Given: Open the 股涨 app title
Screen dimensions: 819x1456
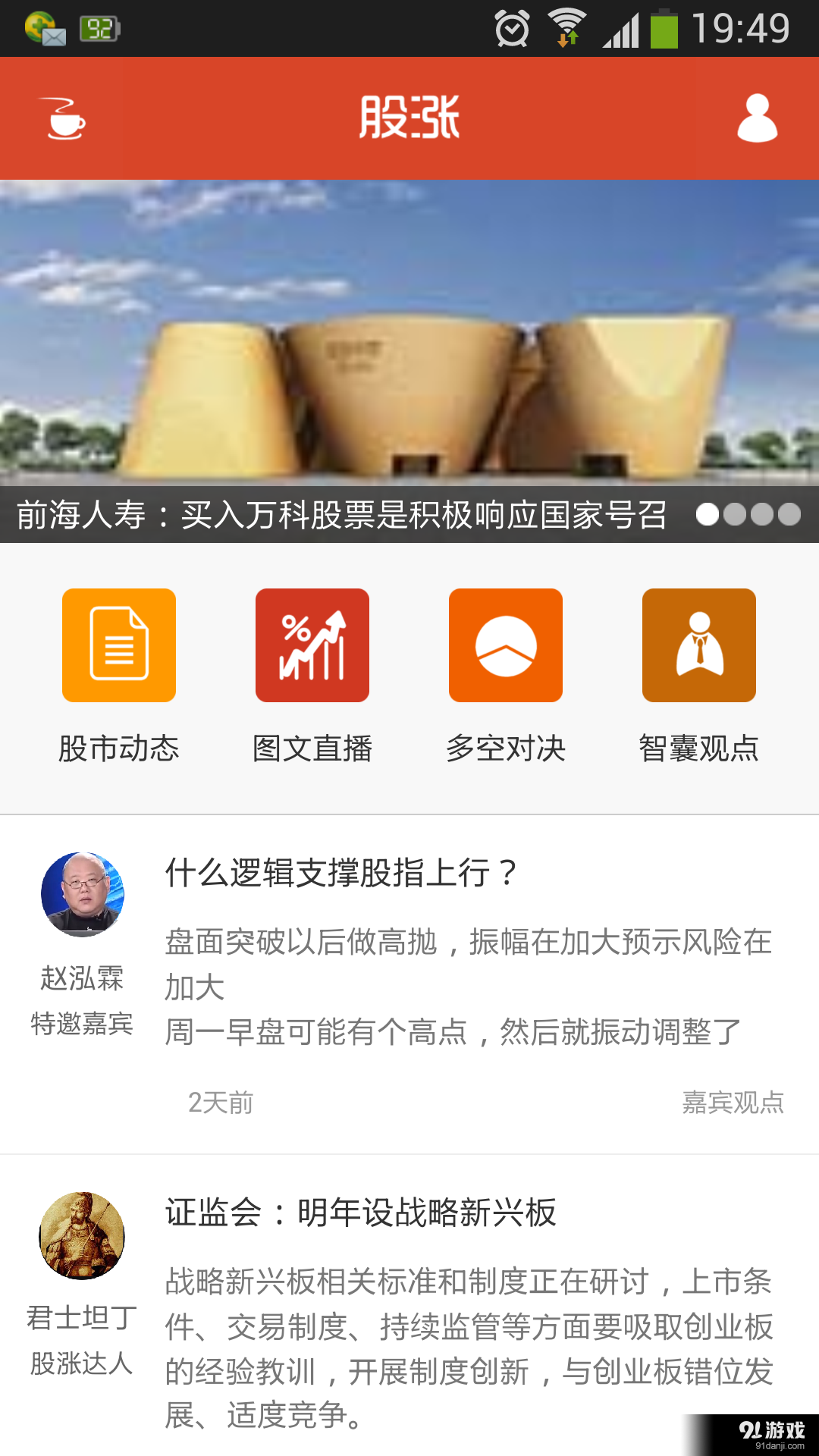Looking at the screenshot, I should pos(409,118).
